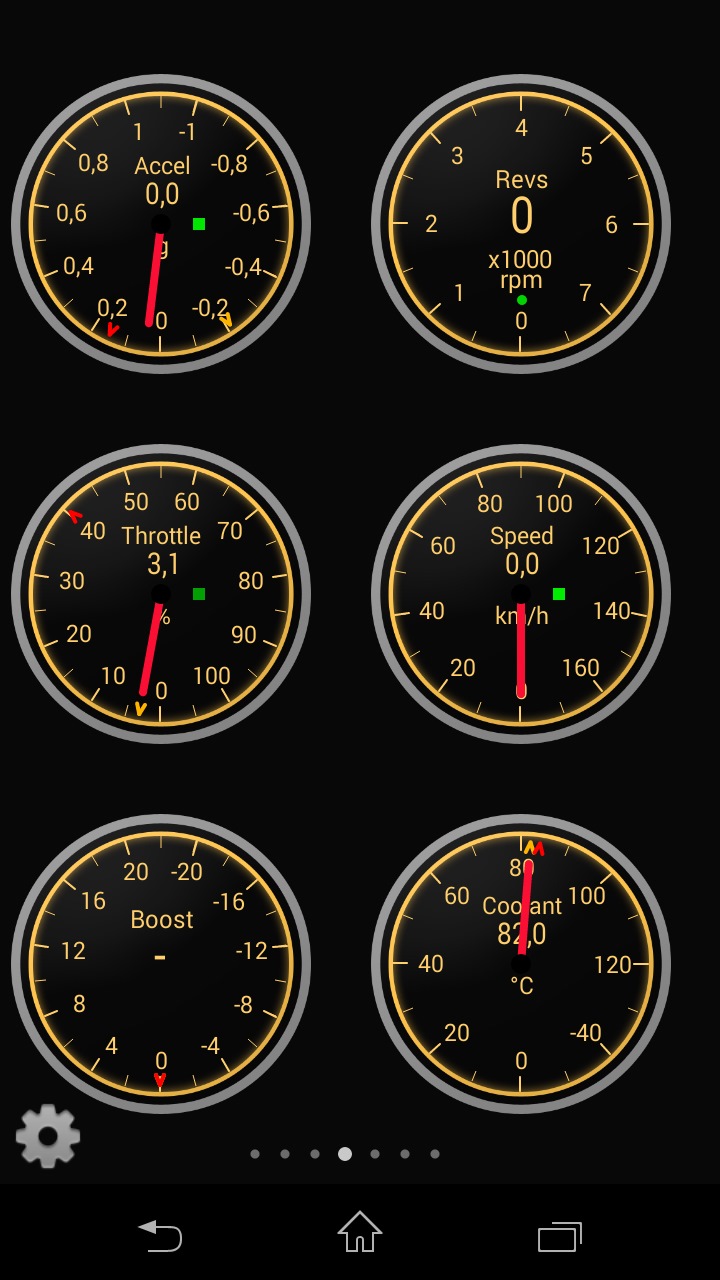The width and height of the screenshot is (720, 1280).
Task: Open the recent apps view
Action: pyautogui.click(x=560, y=1236)
